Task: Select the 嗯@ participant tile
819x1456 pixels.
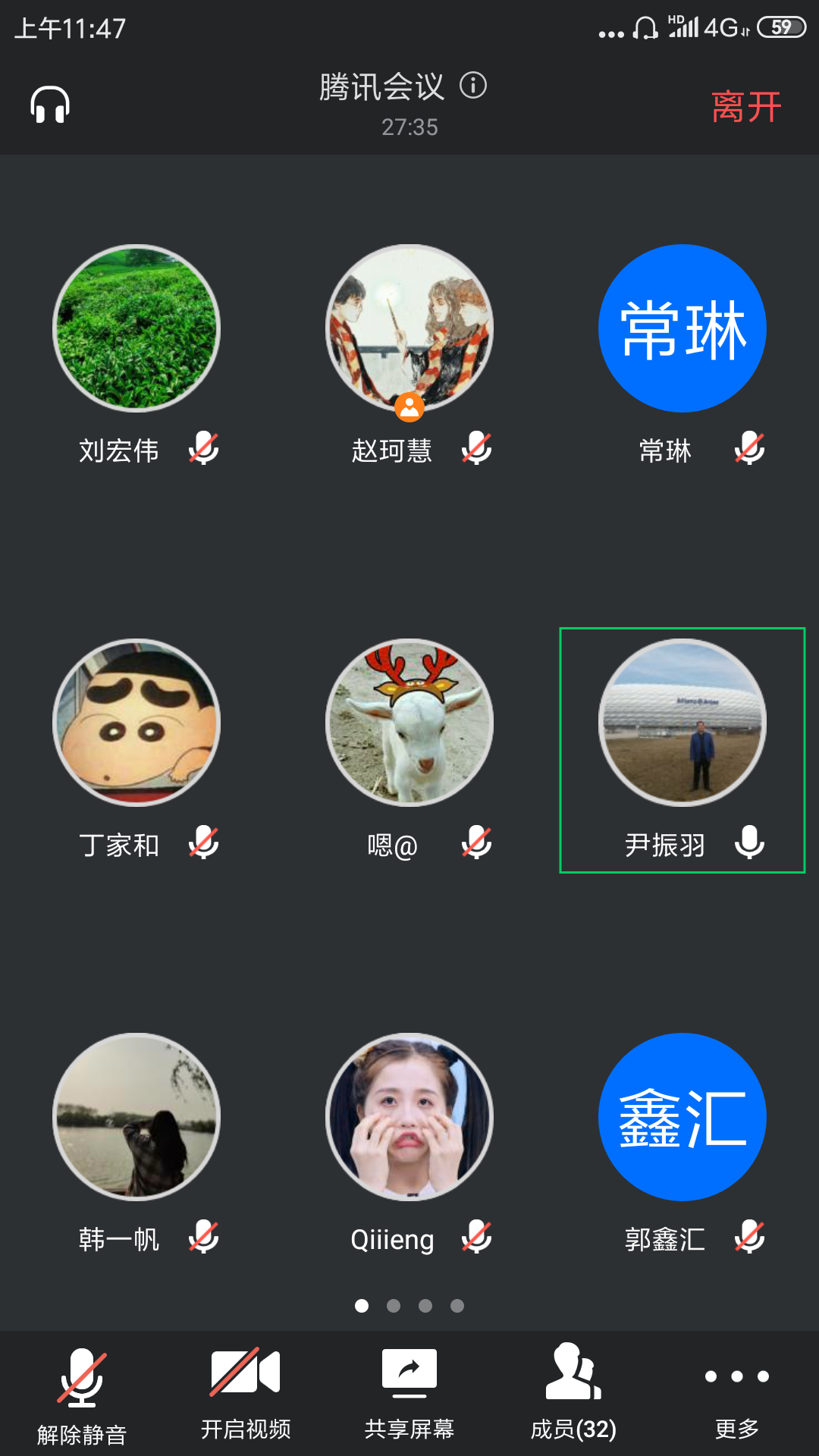Action: click(409, 723)
